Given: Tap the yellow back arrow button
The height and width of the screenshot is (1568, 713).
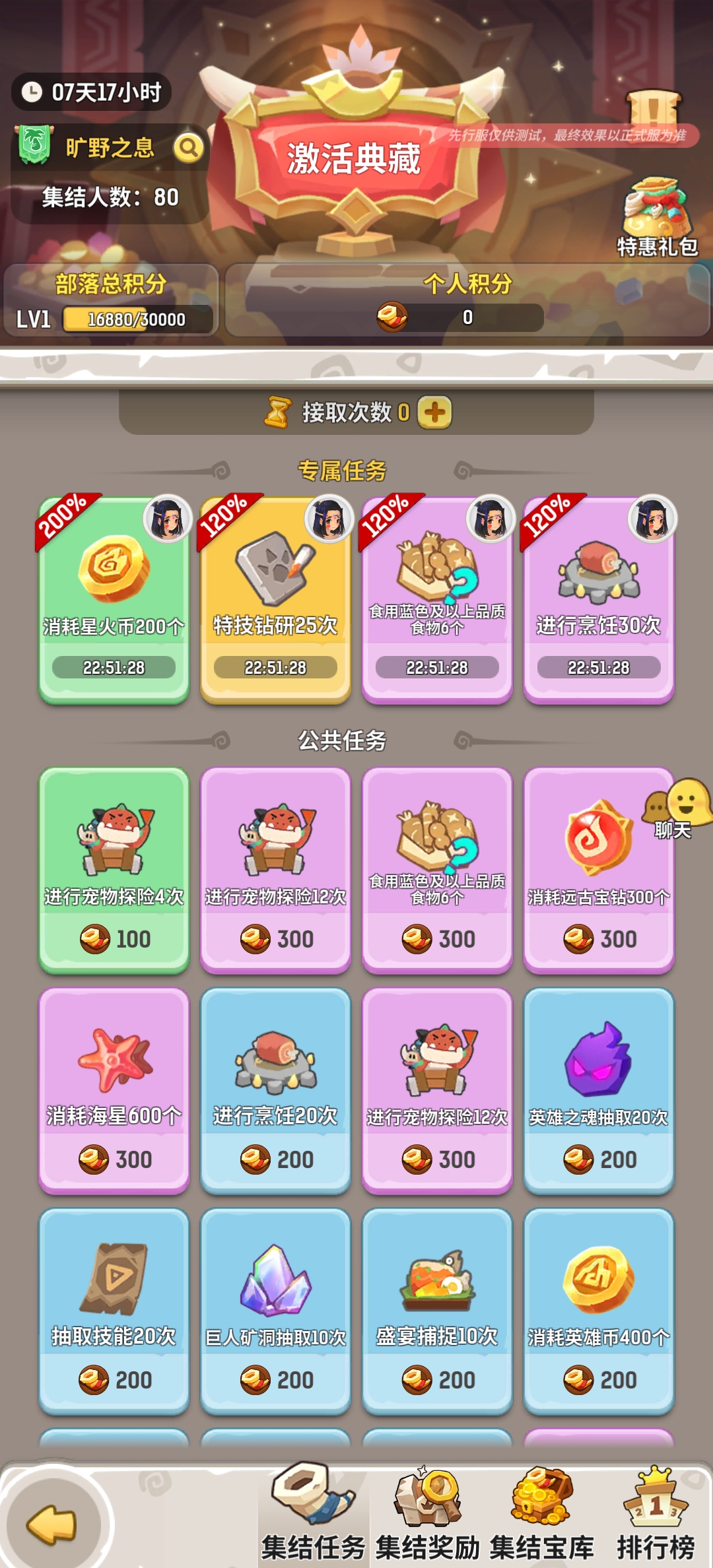Looking at the screenshot, I should [53, 1526].
